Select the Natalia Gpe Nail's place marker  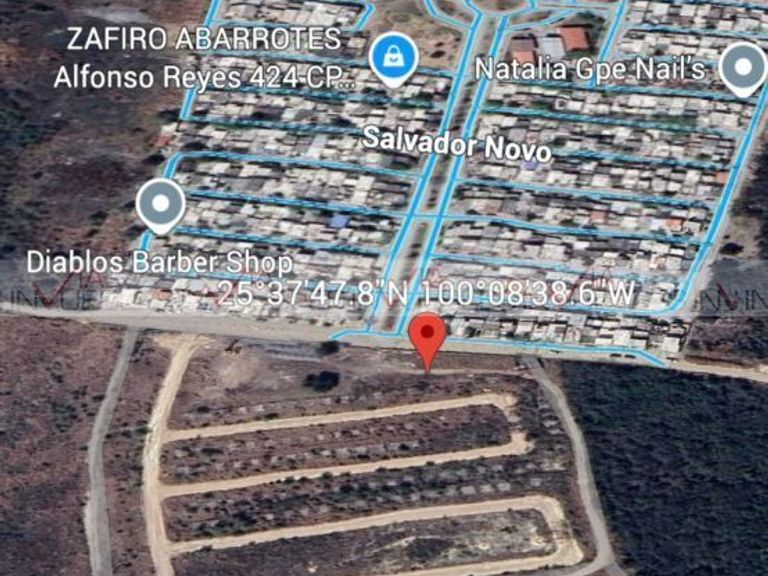[744, 70]
